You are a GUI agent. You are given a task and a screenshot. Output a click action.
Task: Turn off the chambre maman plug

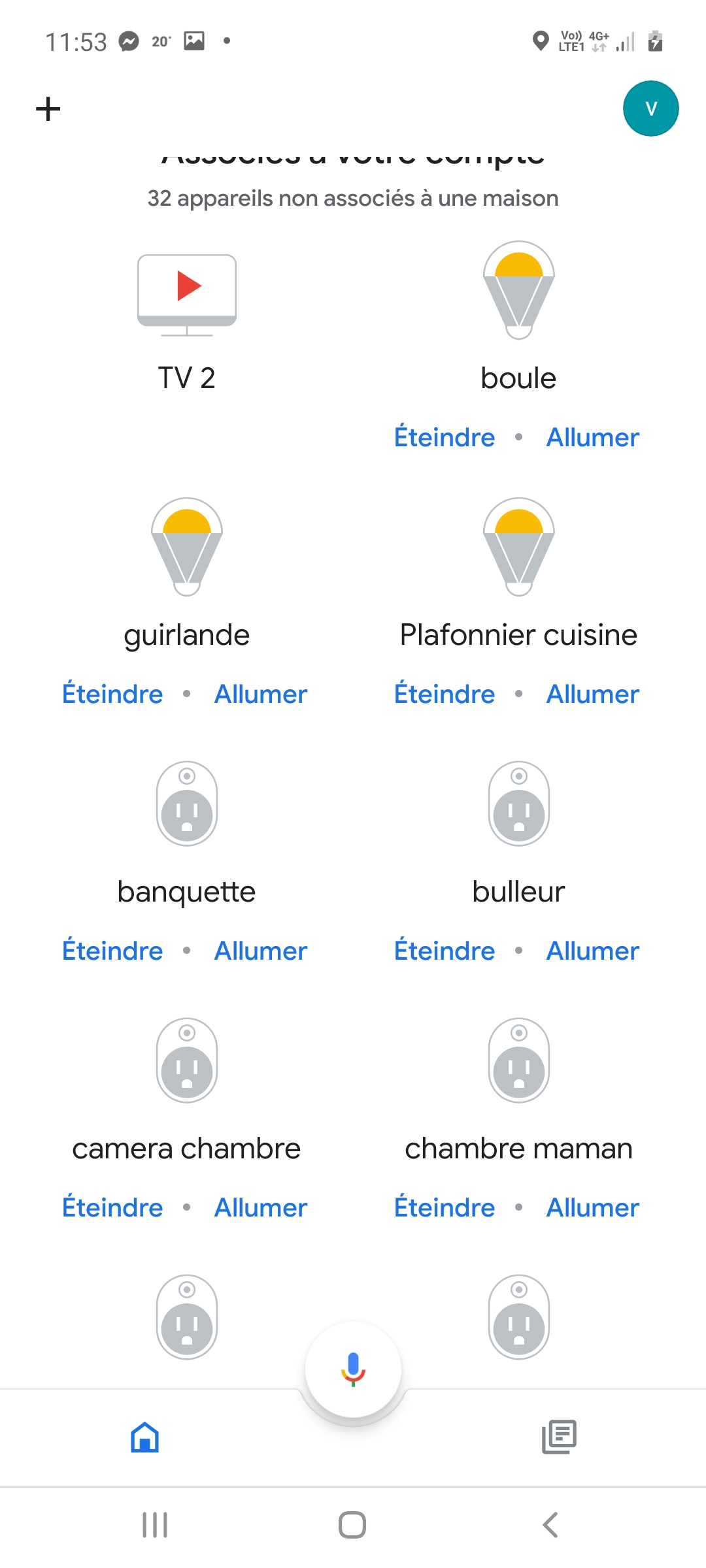[445, 1207]
